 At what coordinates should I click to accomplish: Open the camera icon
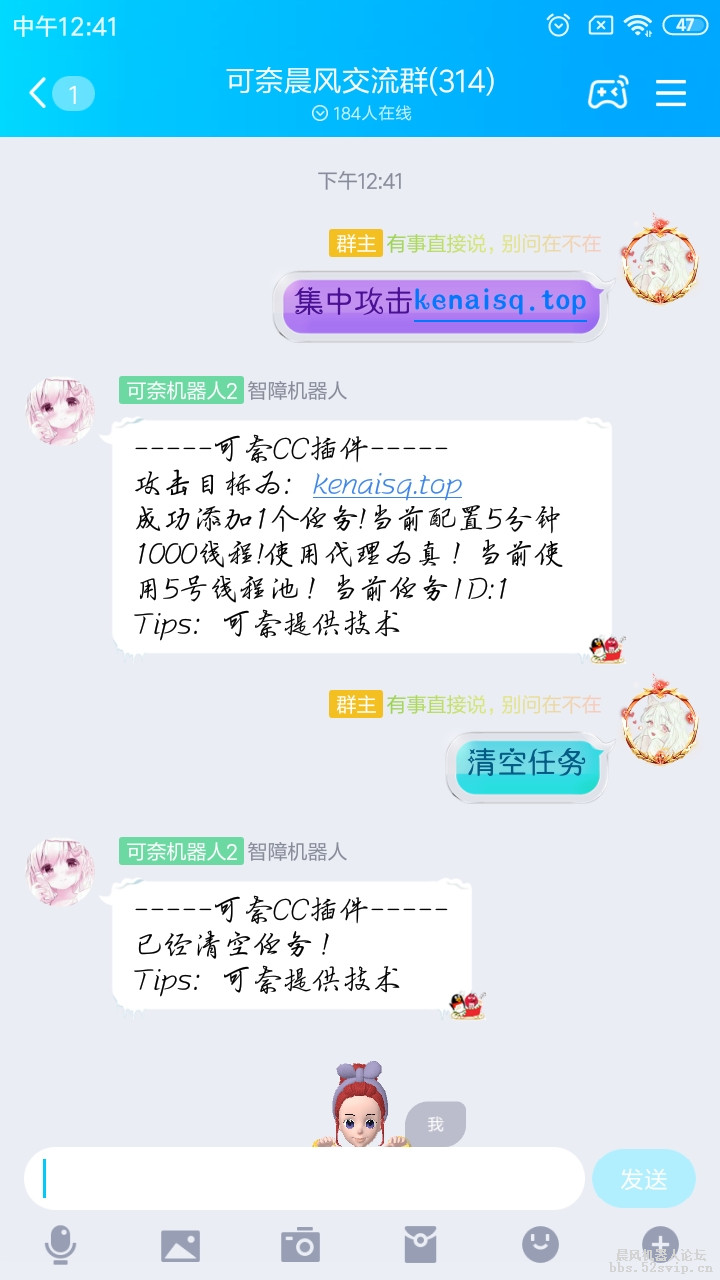click(x=300, y=1245)
